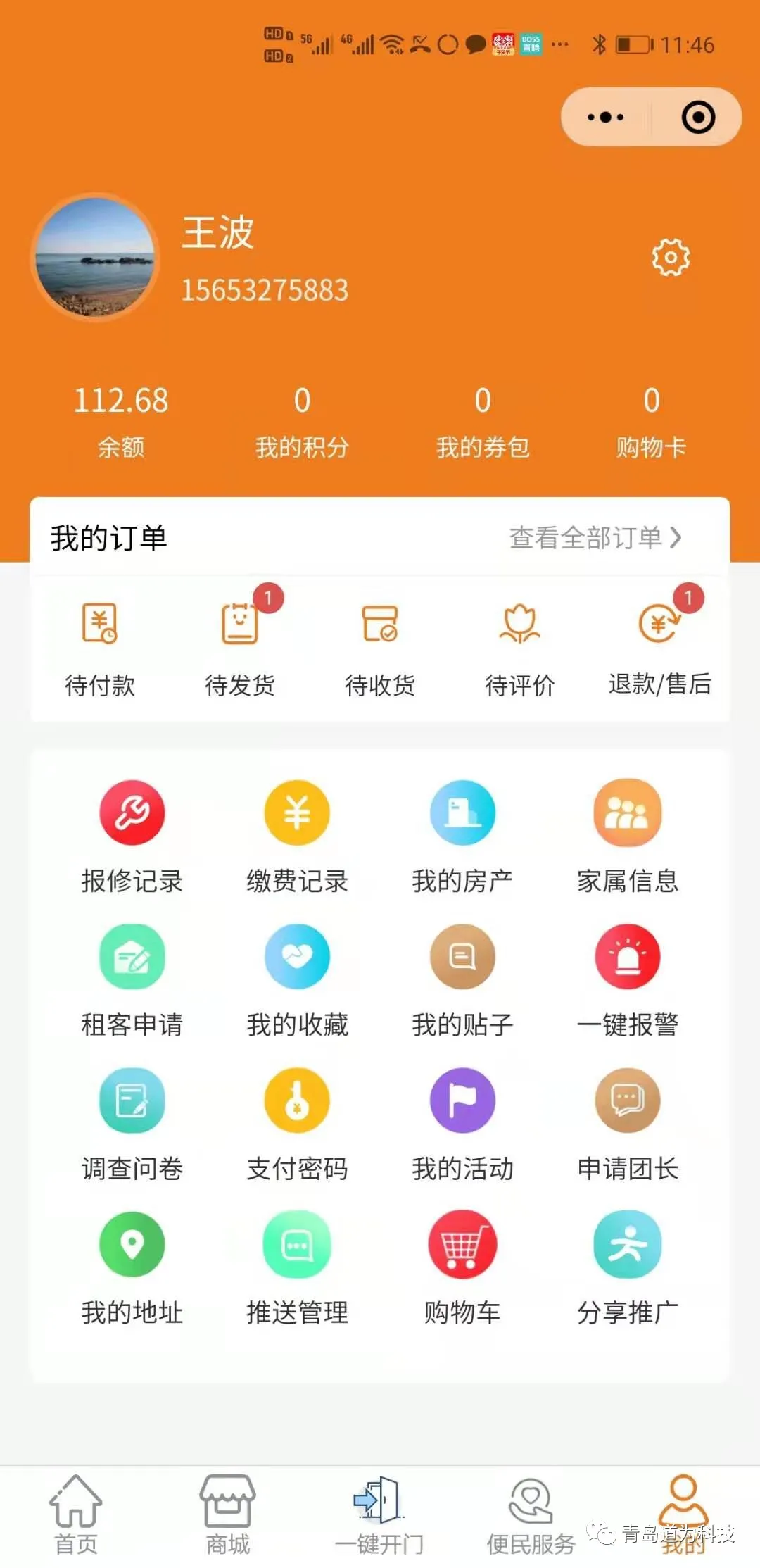Screen dimensions: 760x1568
Task: Close the mini program
Action: pyautogui.click(x=698, y=118)
